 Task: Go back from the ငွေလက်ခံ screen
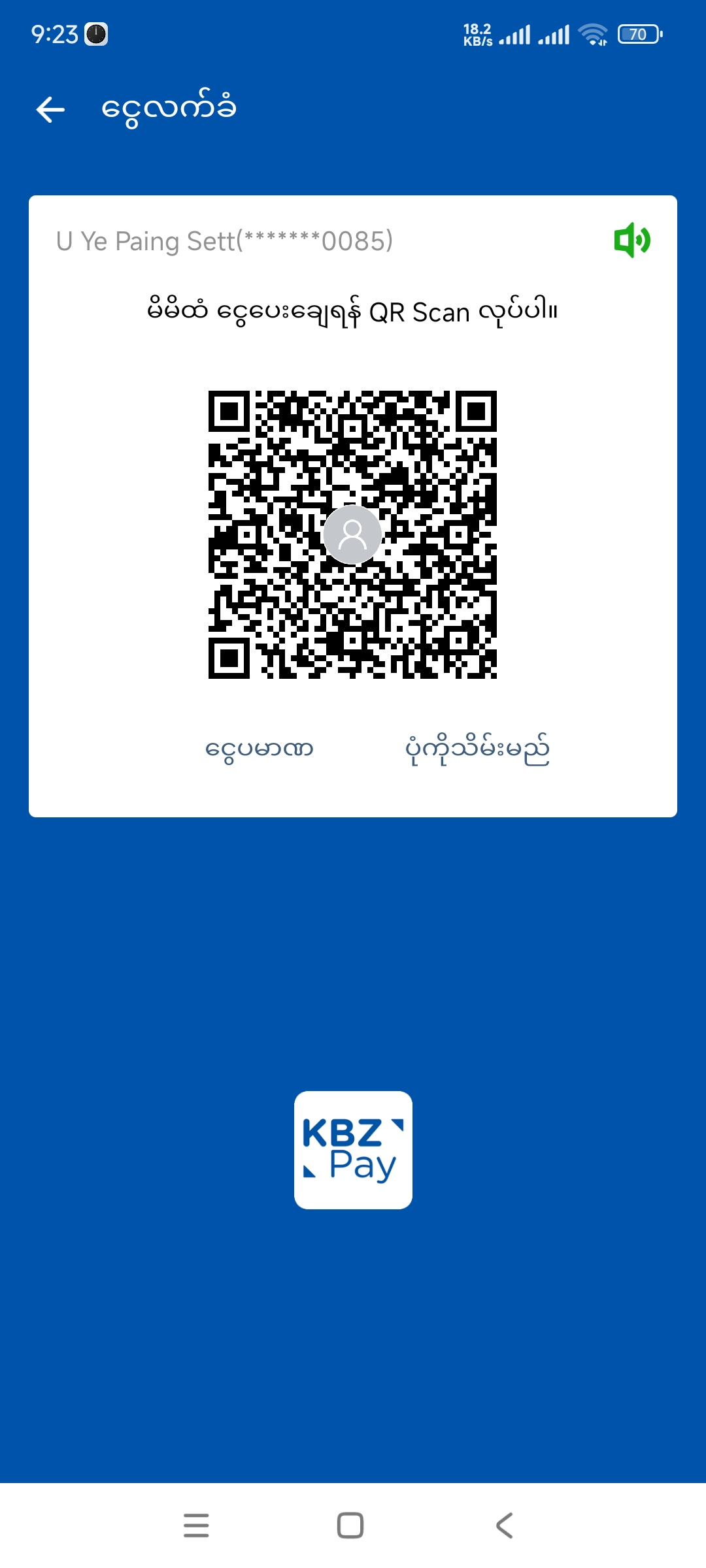[x=50, y=109]
